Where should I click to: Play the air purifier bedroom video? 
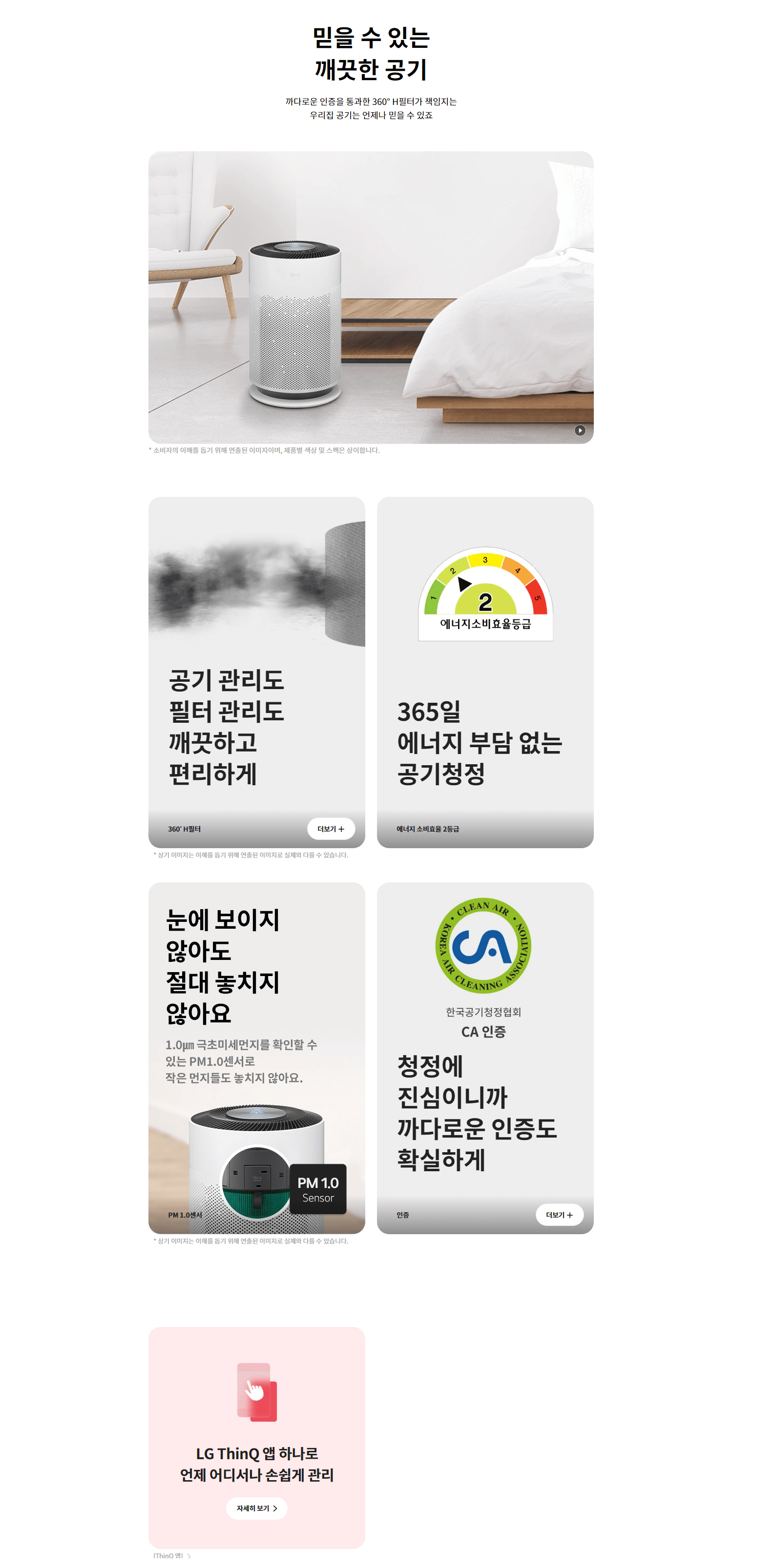click(579, 430)
